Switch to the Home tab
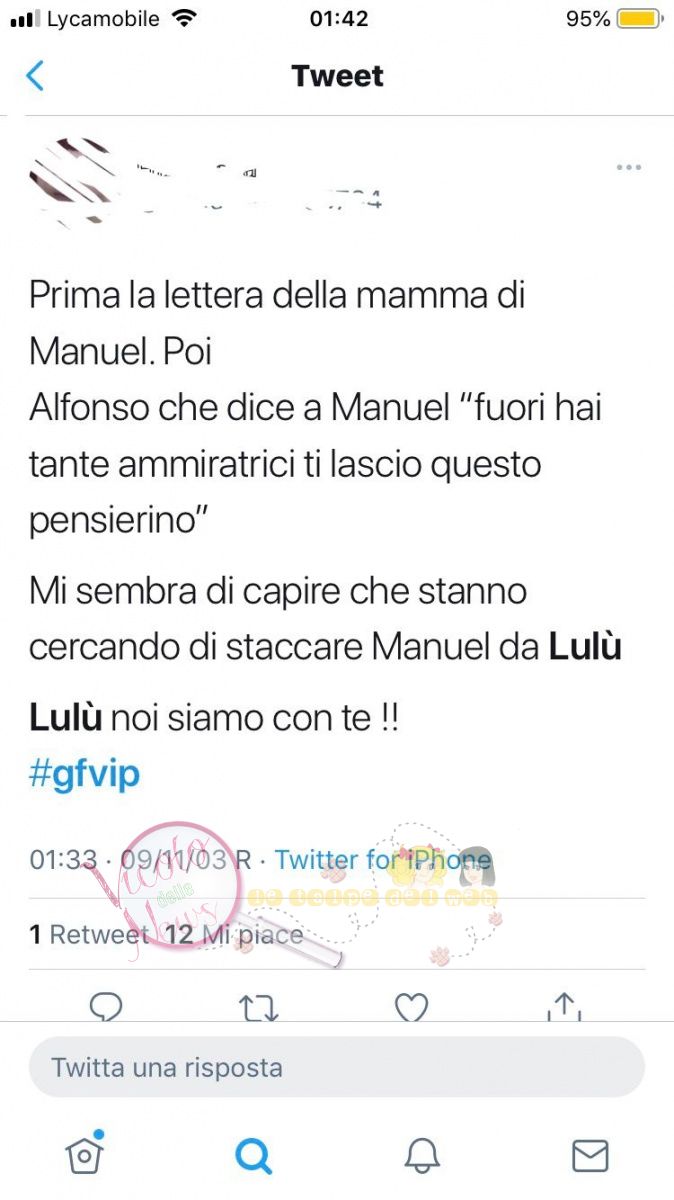Viewport: 674px width, 1200px height. coord(84,1155)
